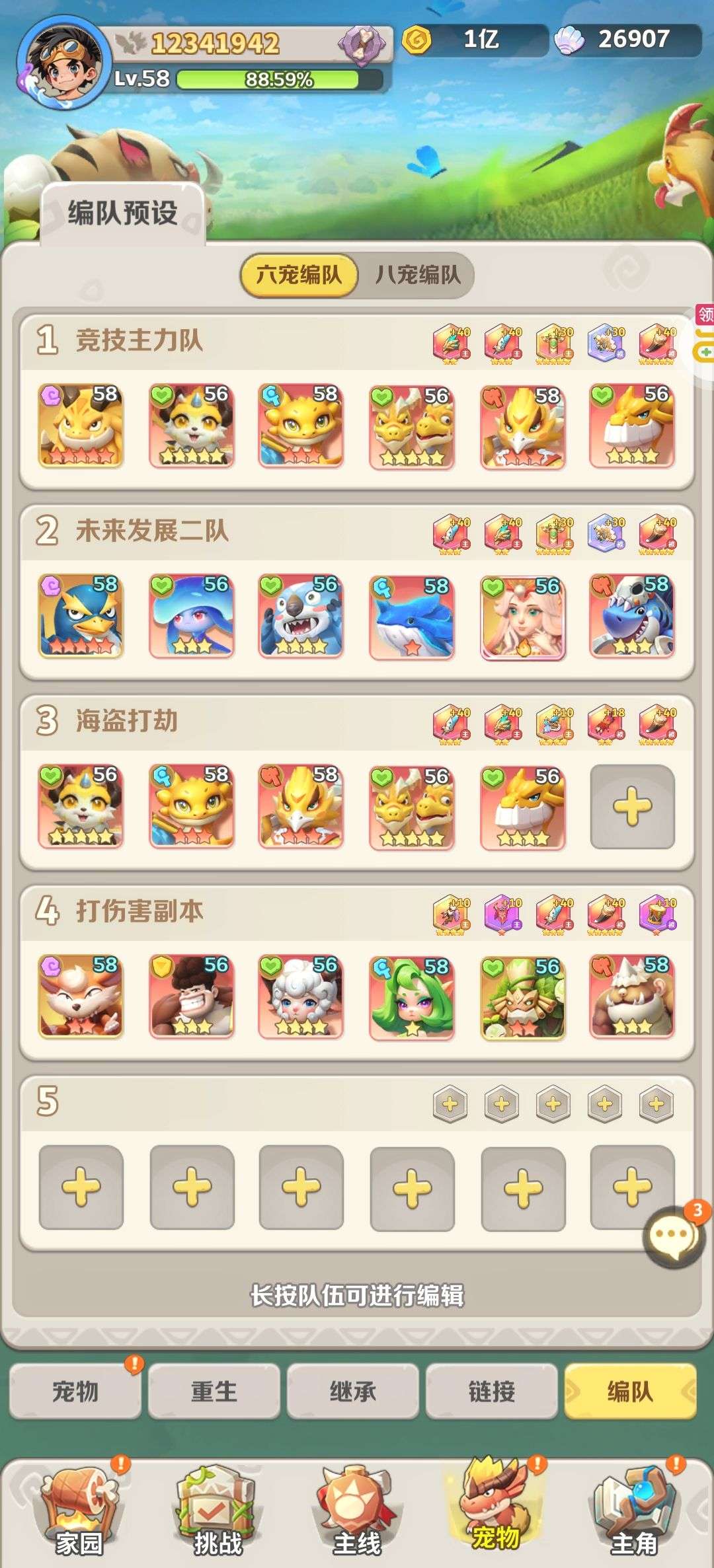Open the 竞技主力队 team preset

point(139,341)
